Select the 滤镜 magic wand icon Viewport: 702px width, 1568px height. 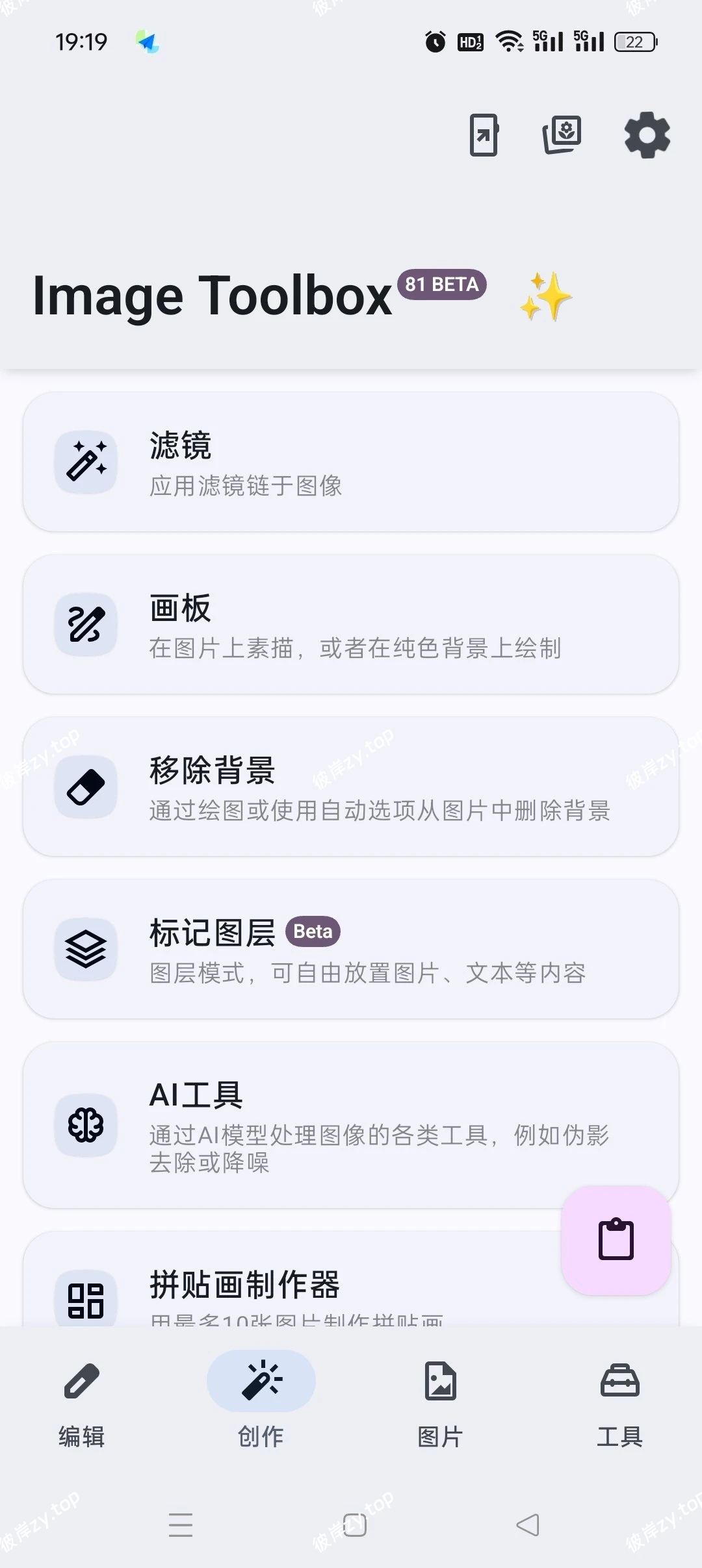coord(85,461)
